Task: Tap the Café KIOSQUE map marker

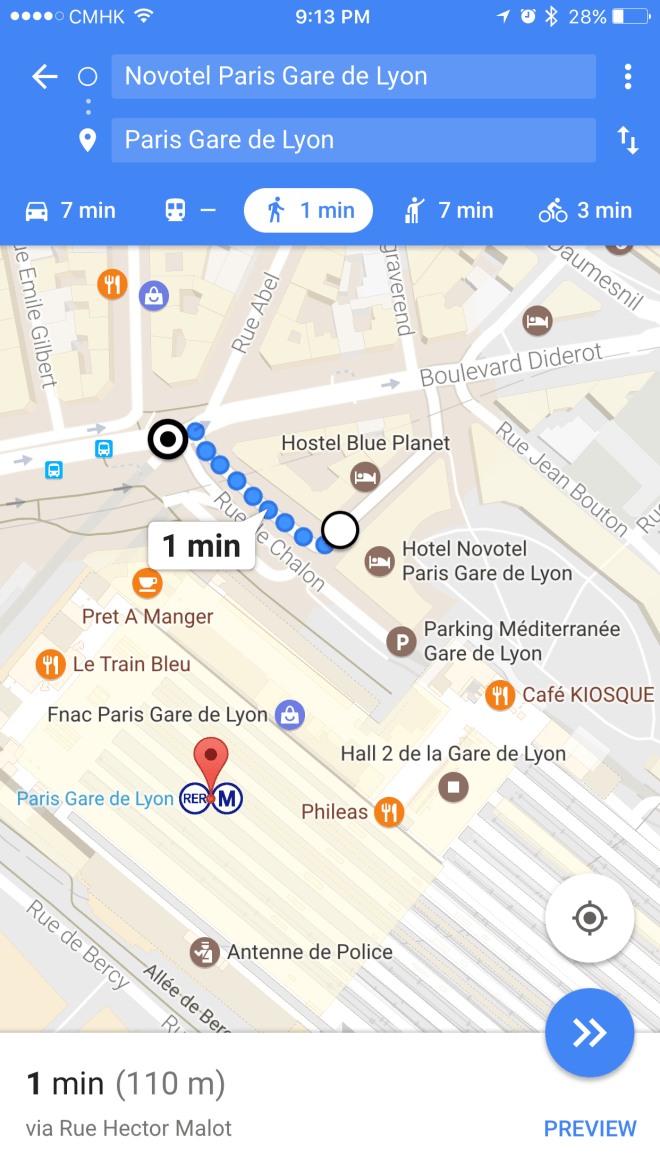Action: [x=500, y=695]
